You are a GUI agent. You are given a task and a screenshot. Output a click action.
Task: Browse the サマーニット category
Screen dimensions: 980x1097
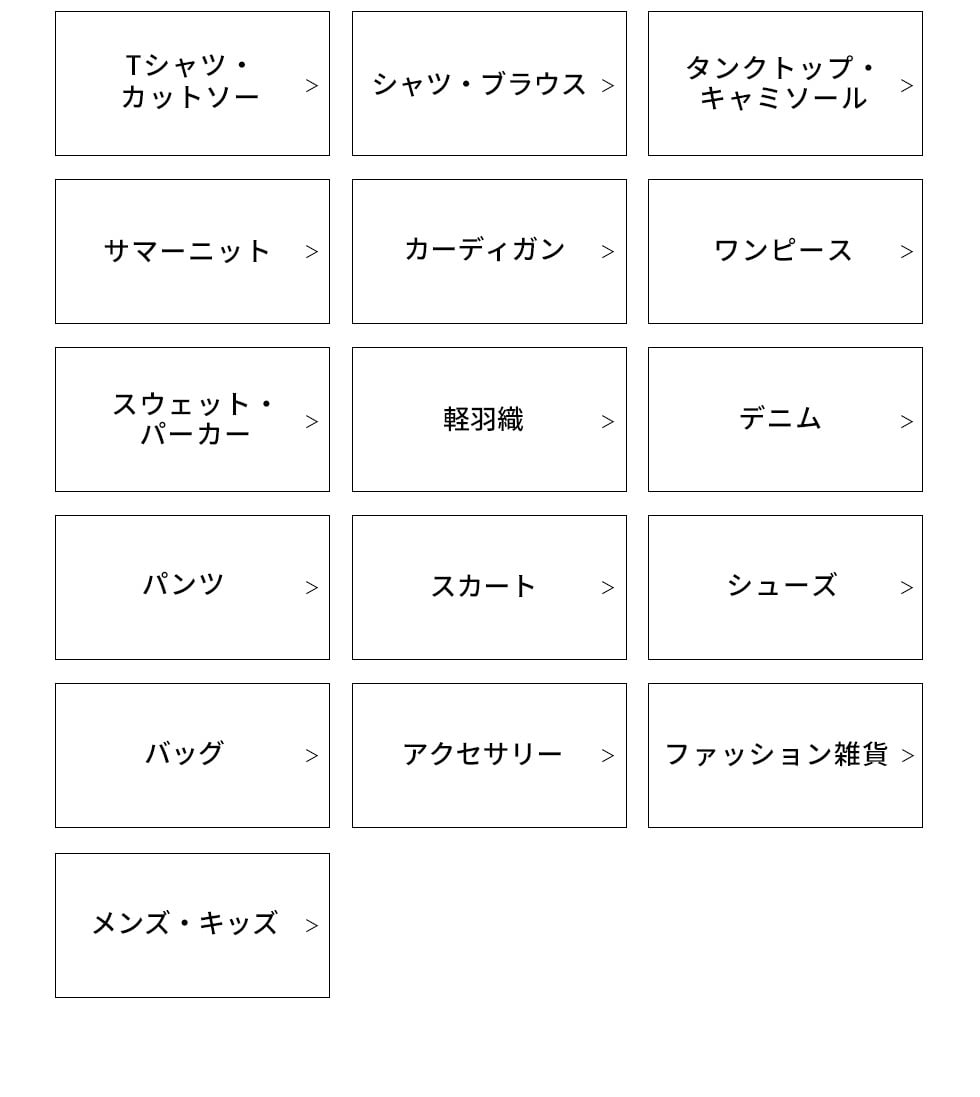point(192,252)
